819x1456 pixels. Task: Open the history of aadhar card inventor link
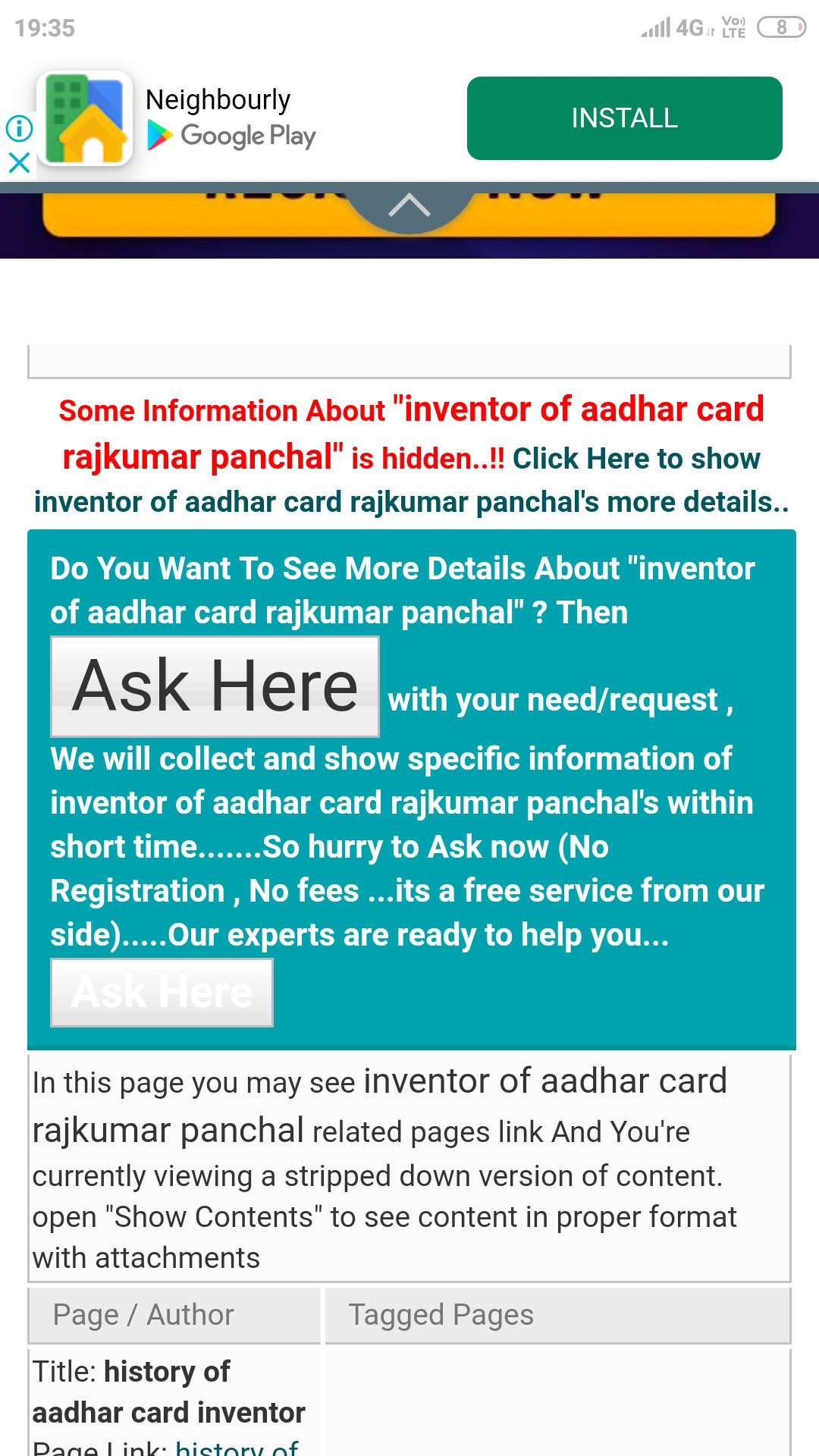pyautogui.click(x=237, y=1447)
